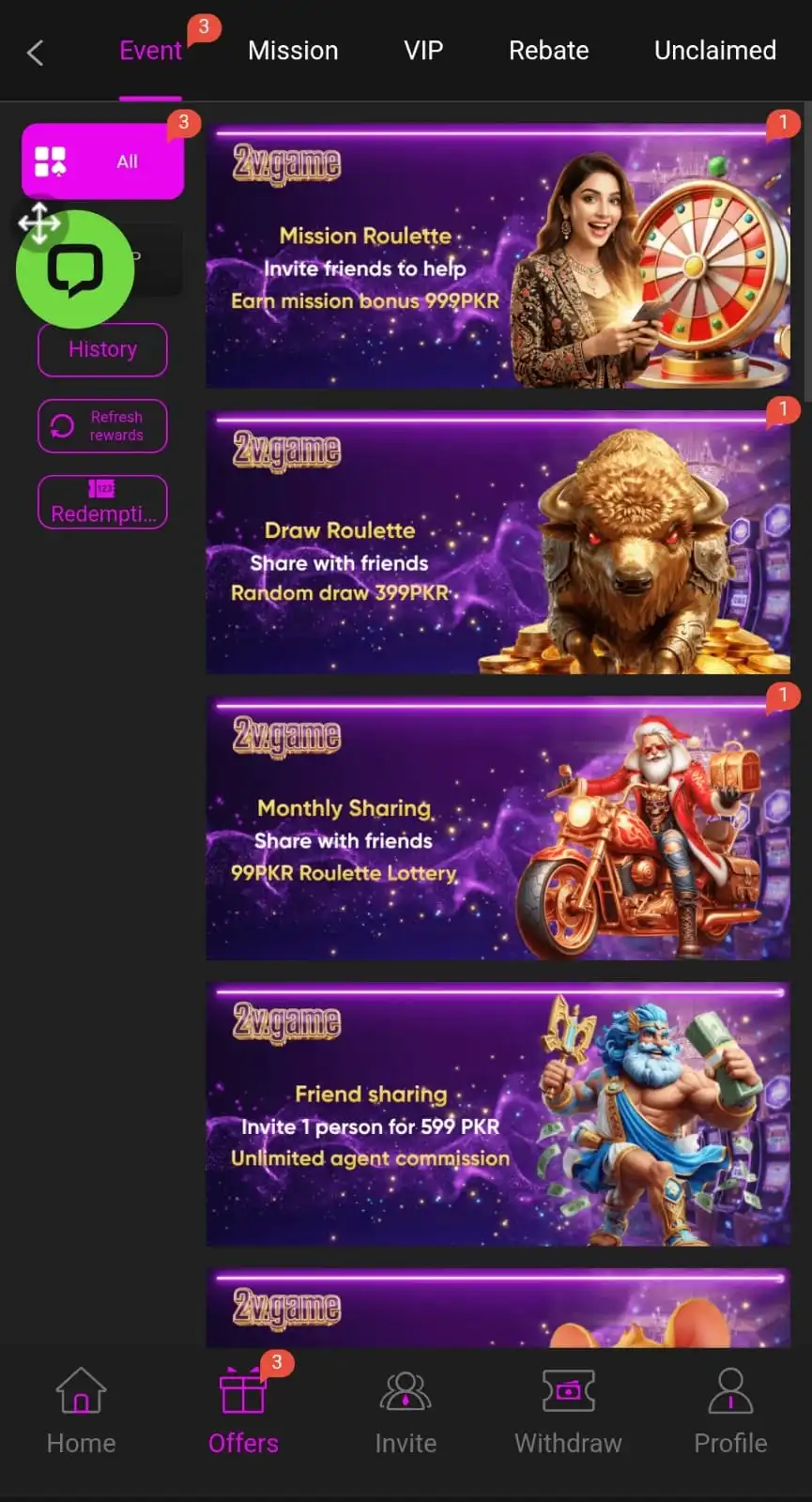Screen dimensions: 812x1502
Task: Open the Rebate tab
Action: [548, 51]
